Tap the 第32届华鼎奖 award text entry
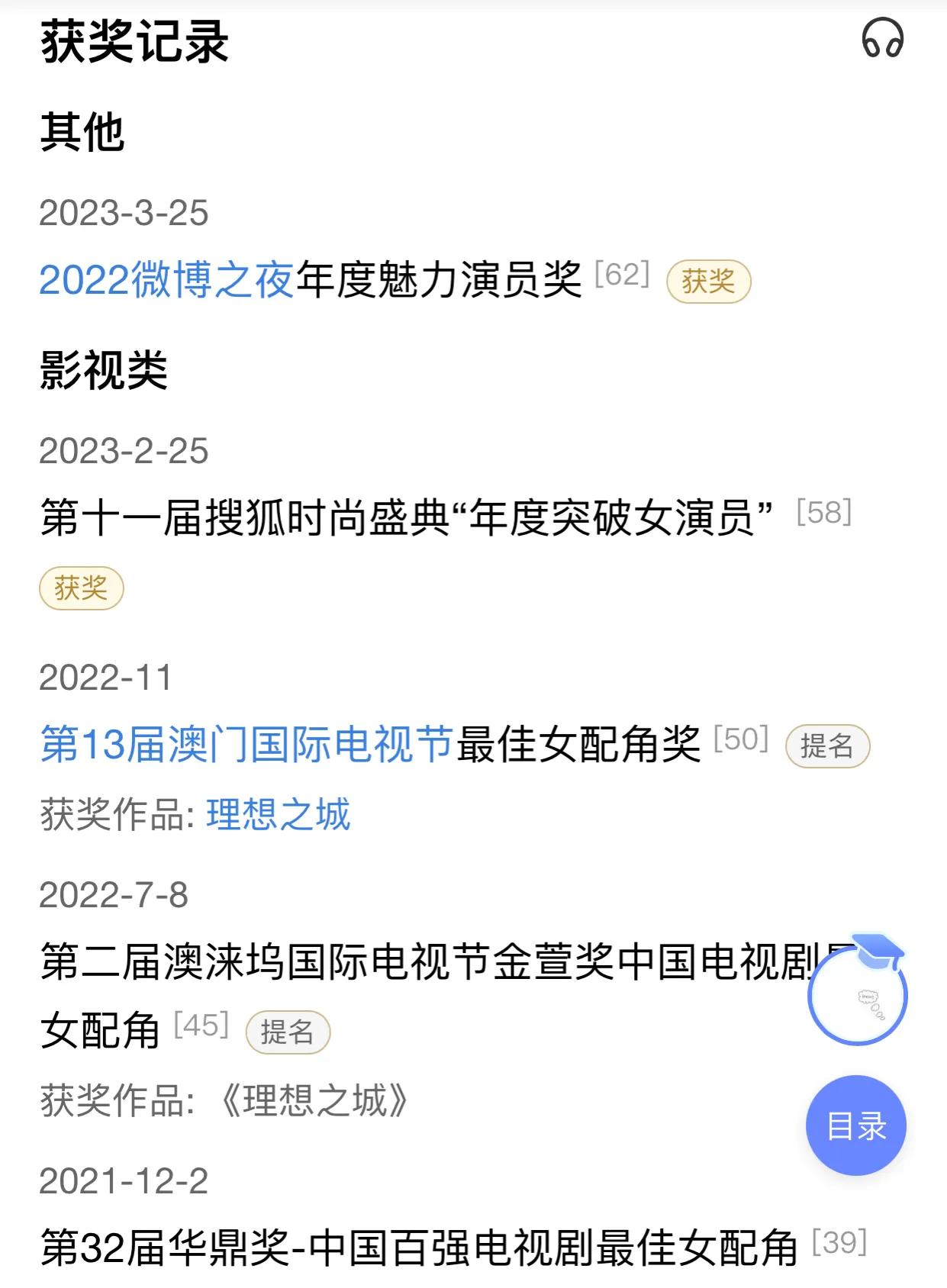The width and height of the screenshot is (947, 1288). pos(412,1240)
